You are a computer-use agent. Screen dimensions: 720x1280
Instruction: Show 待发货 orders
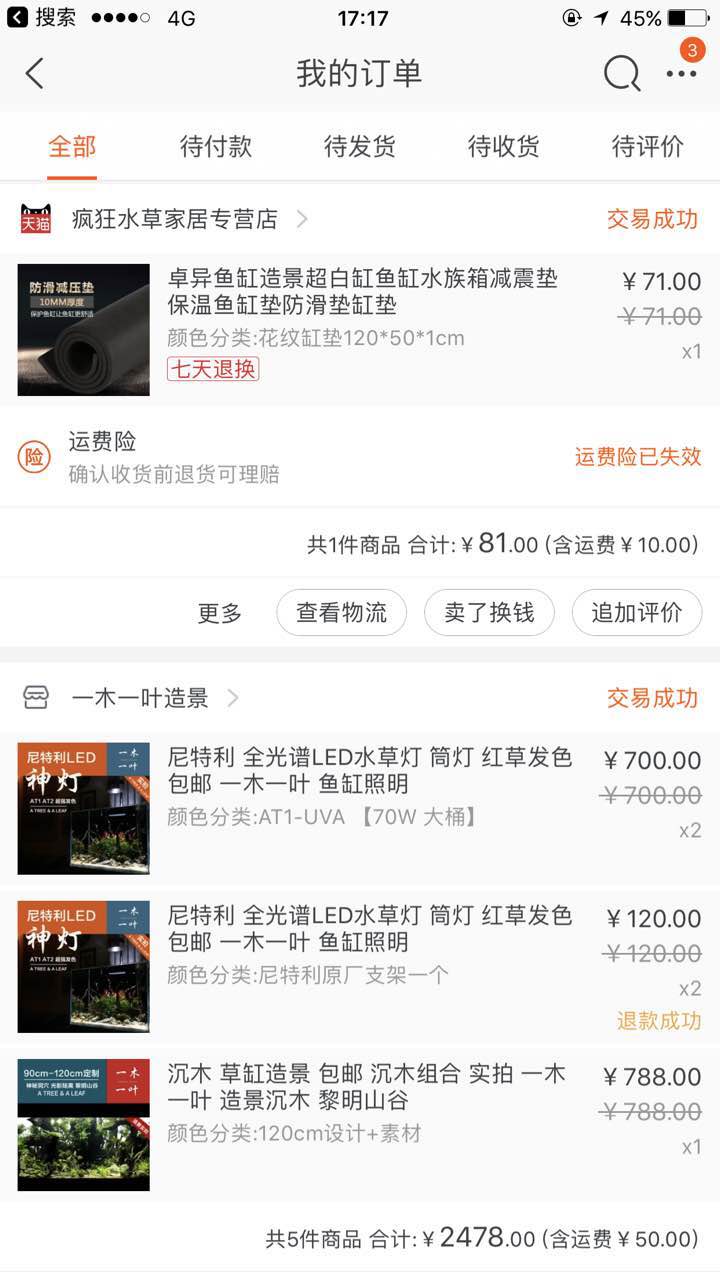360,147
